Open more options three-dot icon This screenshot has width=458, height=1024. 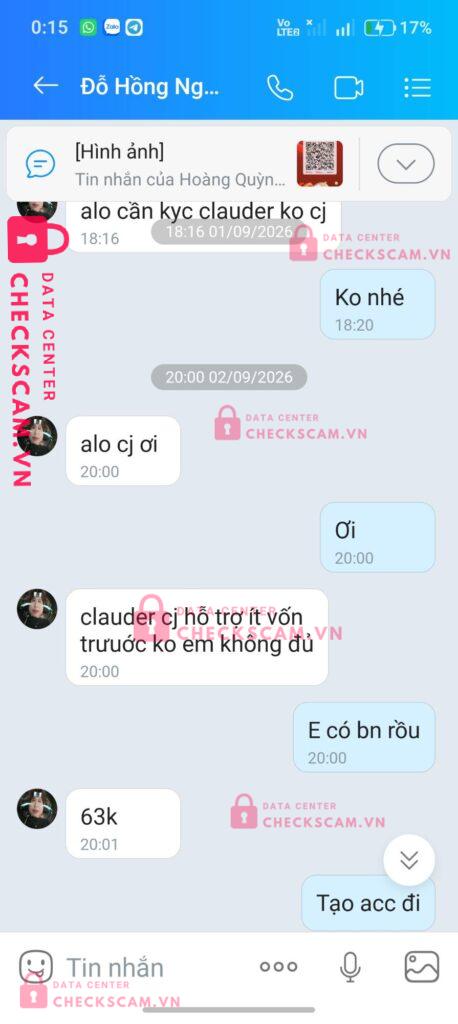[x=278, y=967]
